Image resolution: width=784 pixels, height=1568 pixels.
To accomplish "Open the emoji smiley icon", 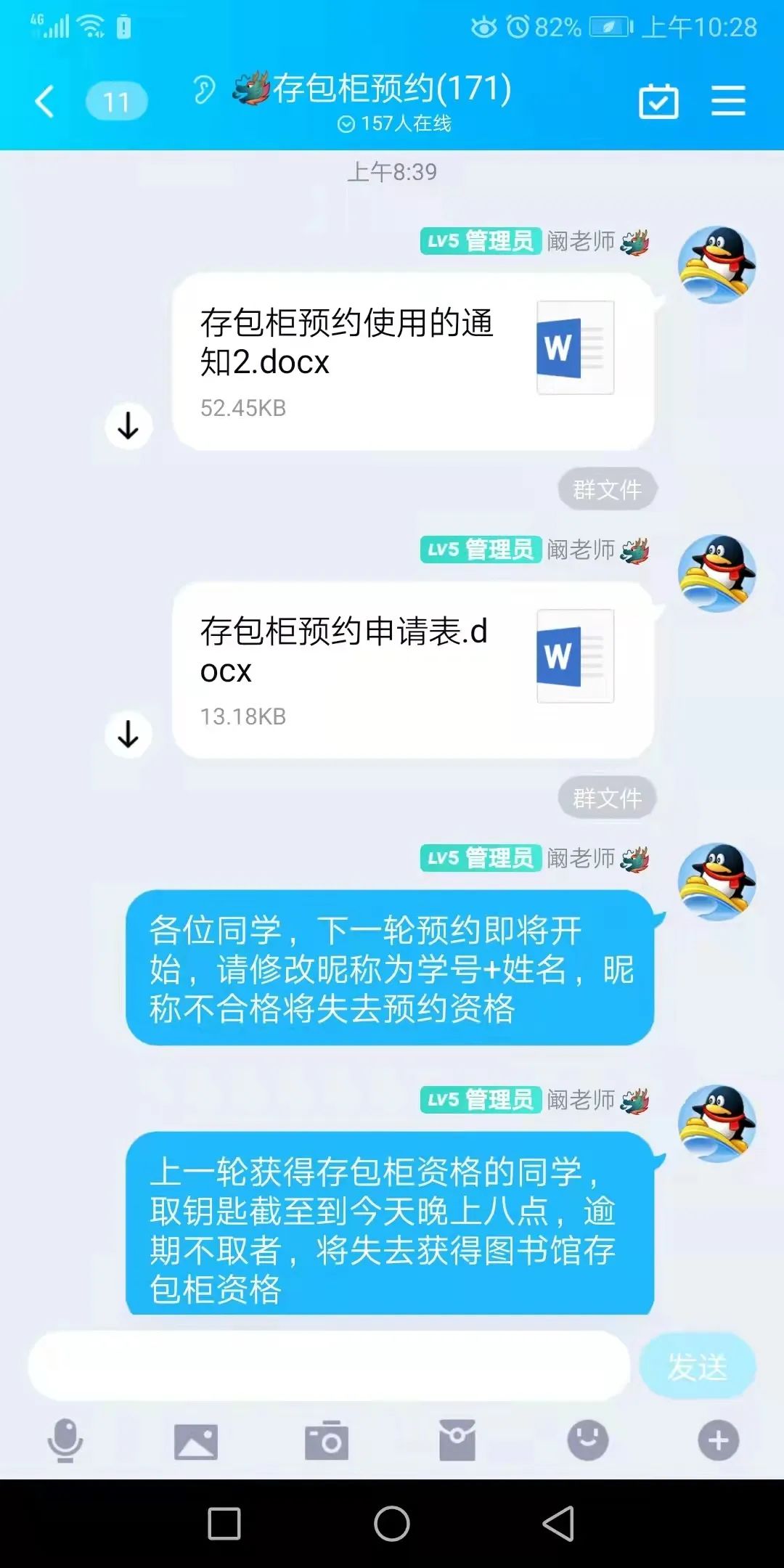I will 587,1441.
